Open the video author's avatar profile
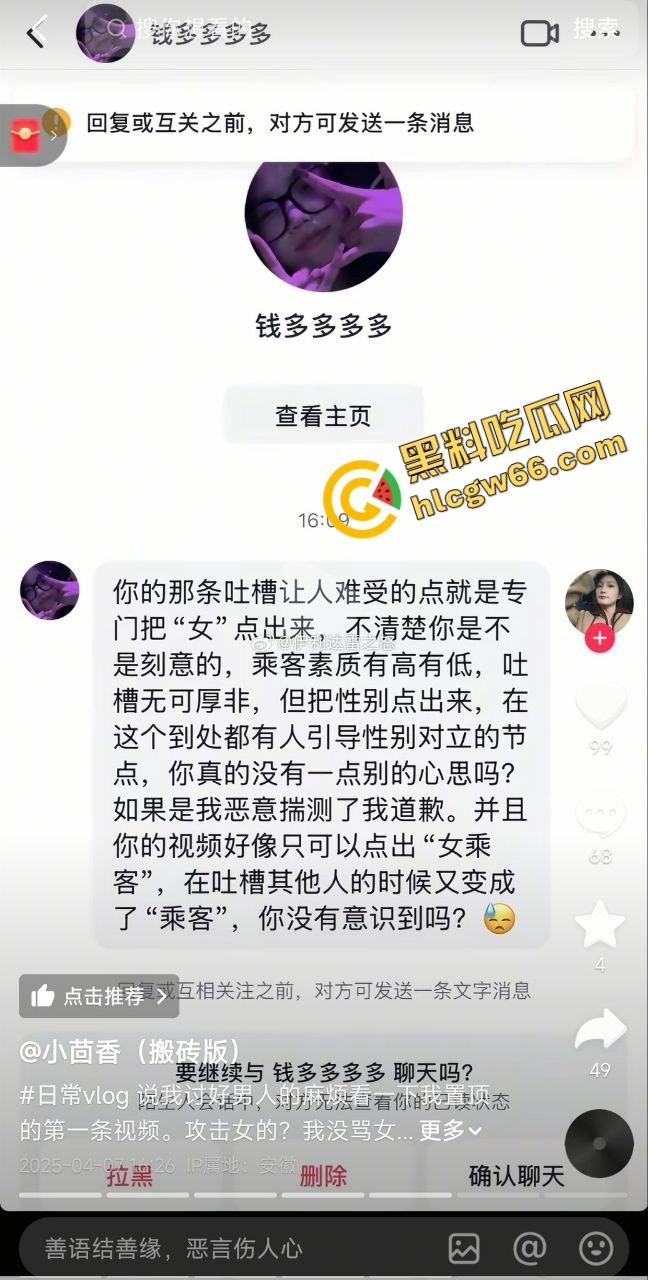This screenshot has height=1280, width=648. click(x=599, y=601)
